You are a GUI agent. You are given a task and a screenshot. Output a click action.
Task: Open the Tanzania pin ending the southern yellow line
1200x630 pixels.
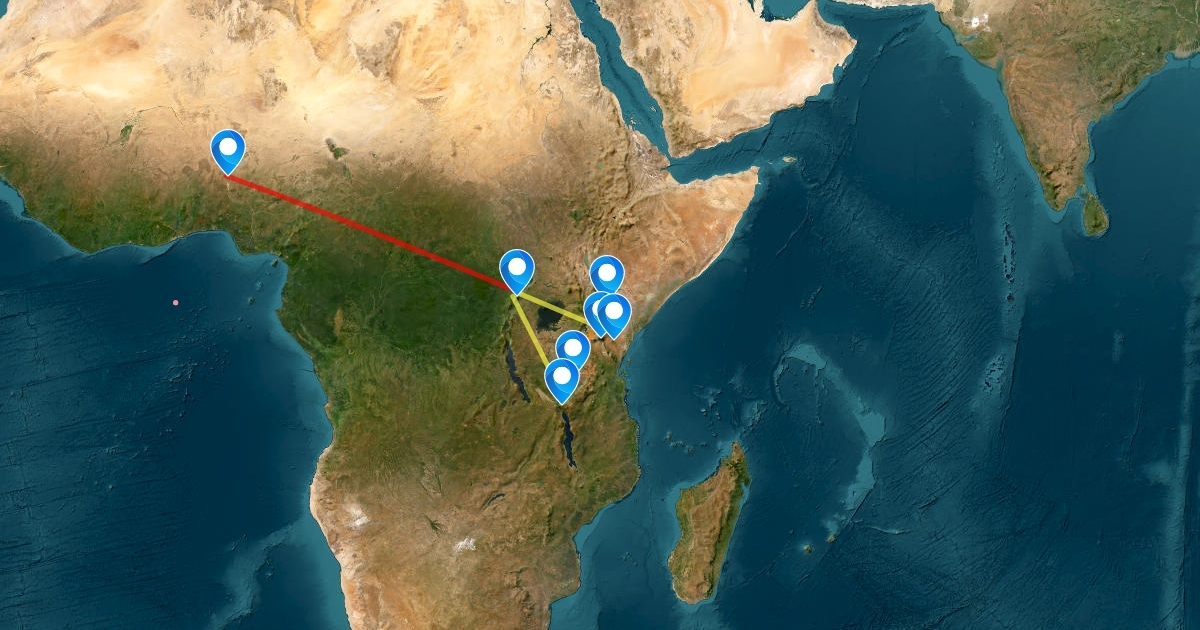(562, 381)
